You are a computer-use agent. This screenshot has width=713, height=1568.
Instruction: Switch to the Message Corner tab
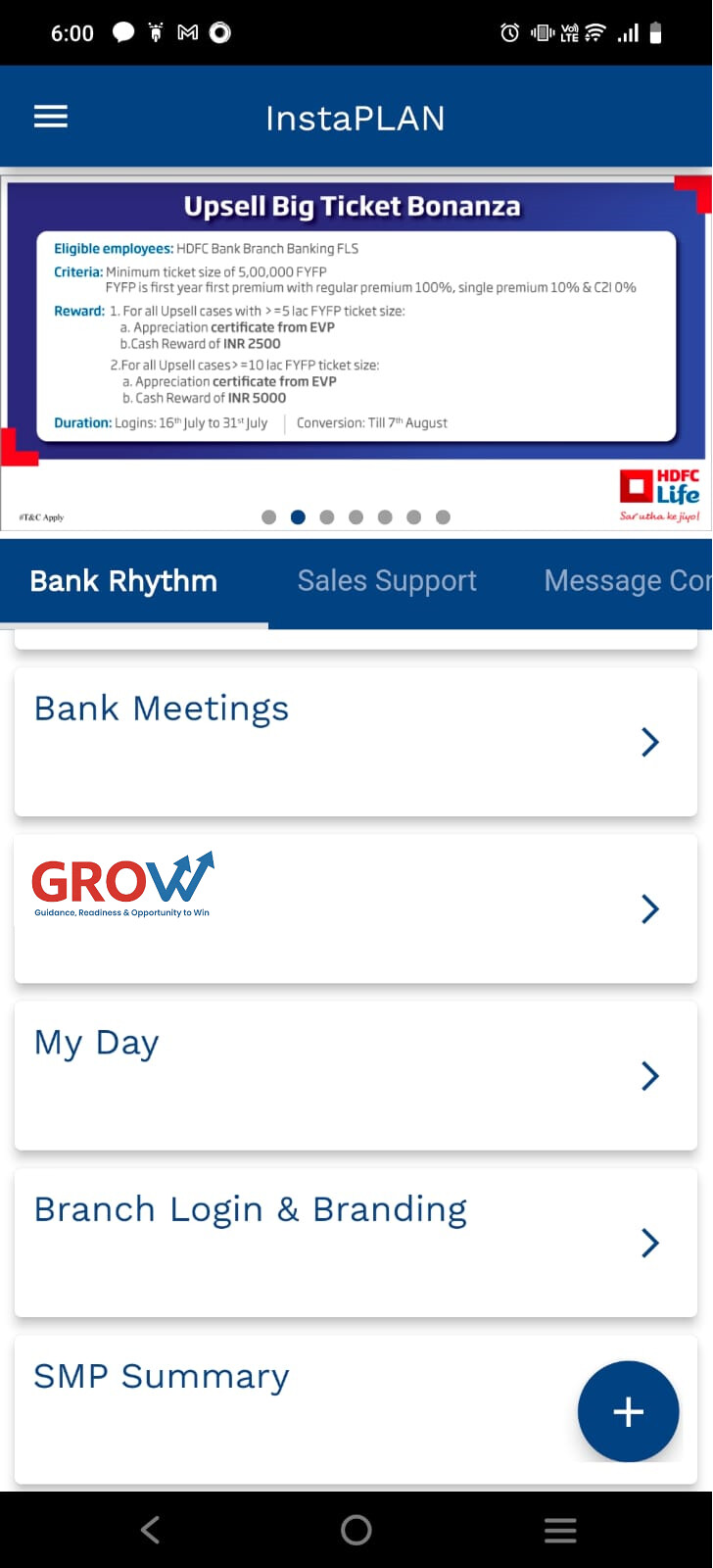(628, 581)
